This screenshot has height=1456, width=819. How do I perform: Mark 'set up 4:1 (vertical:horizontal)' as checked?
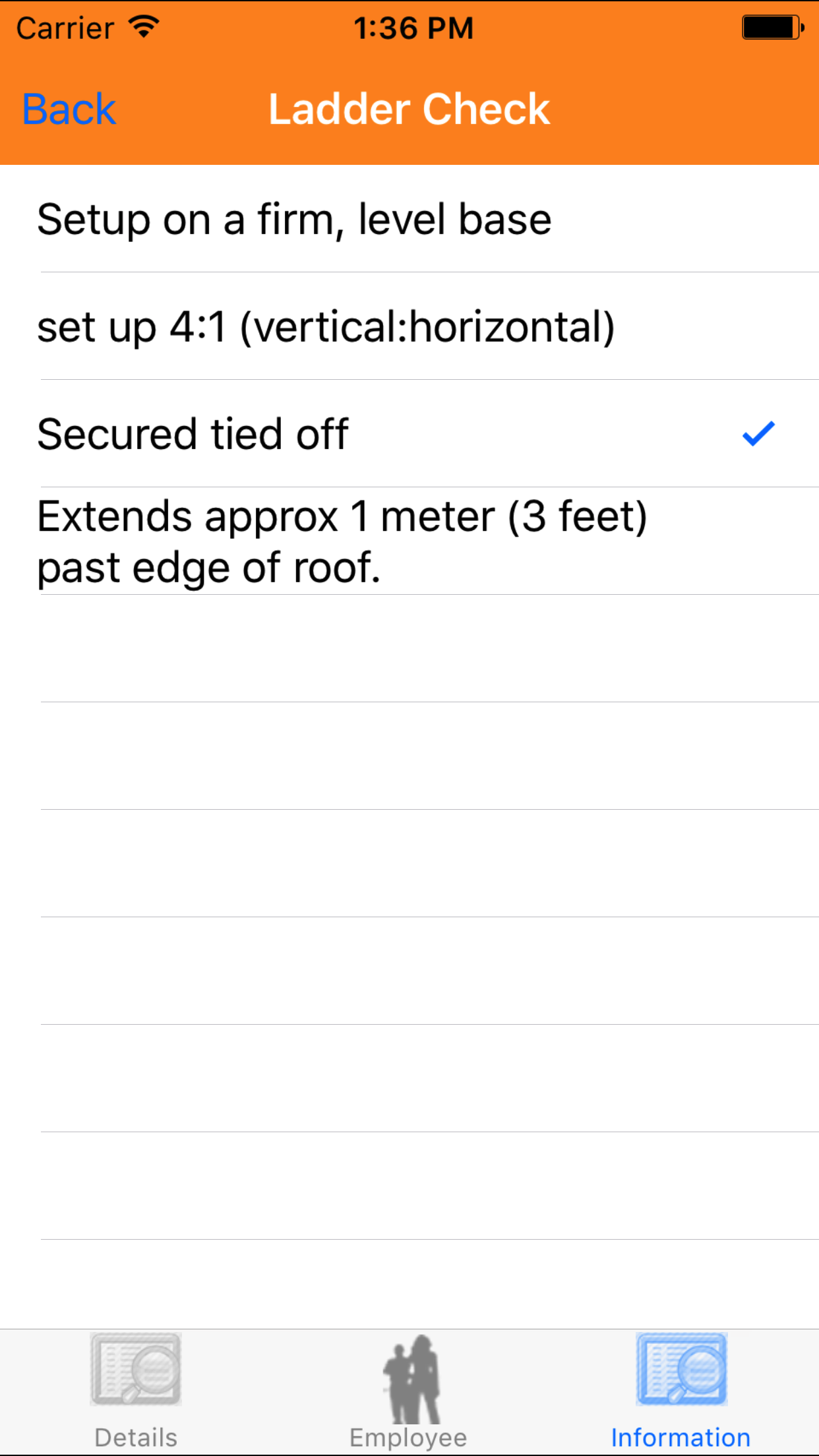pos(409,326)
